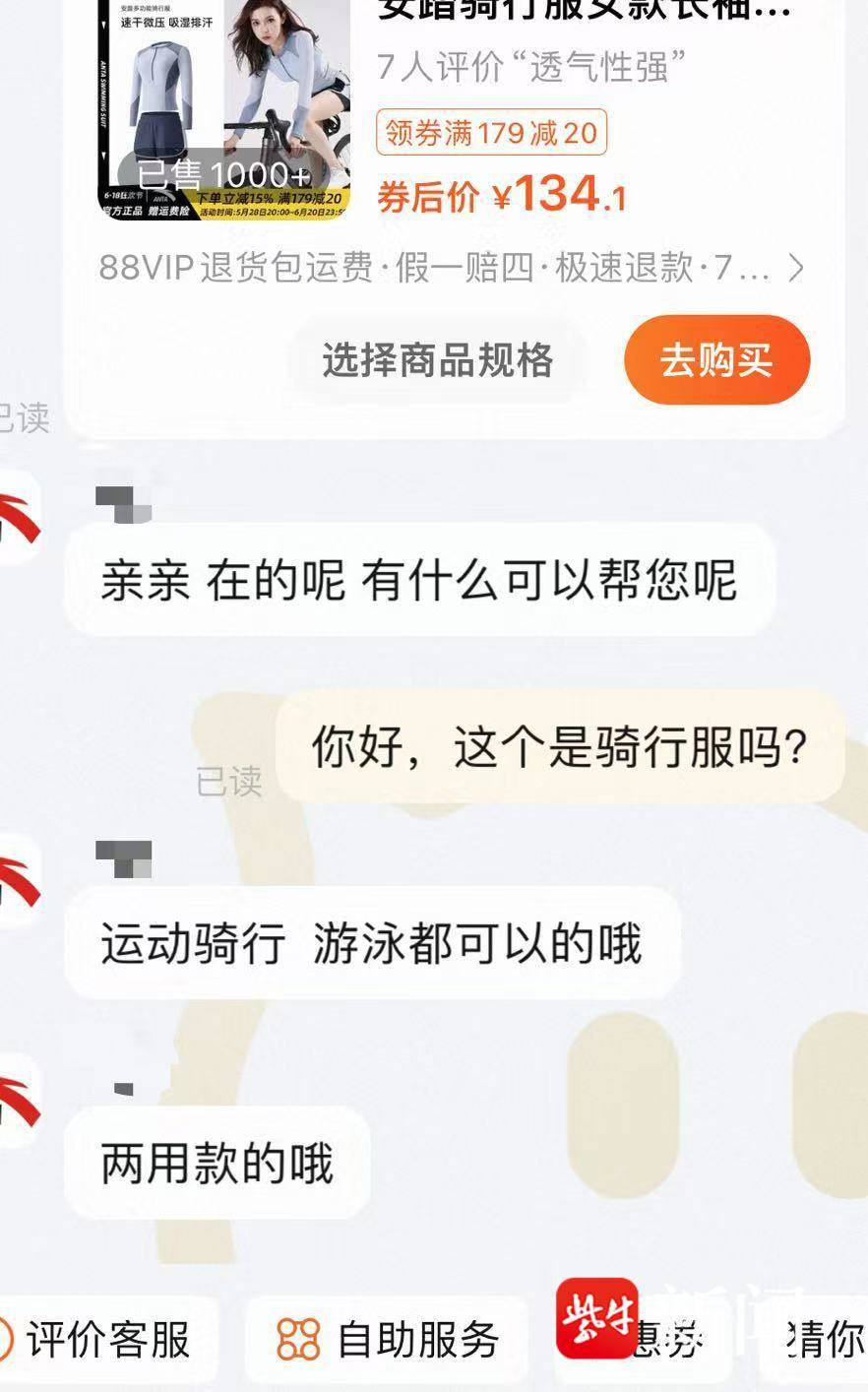The image size is (868, 1392).
Task: Open the Anta avatar beside 两用款的哦
Action: click(20, 1103)
